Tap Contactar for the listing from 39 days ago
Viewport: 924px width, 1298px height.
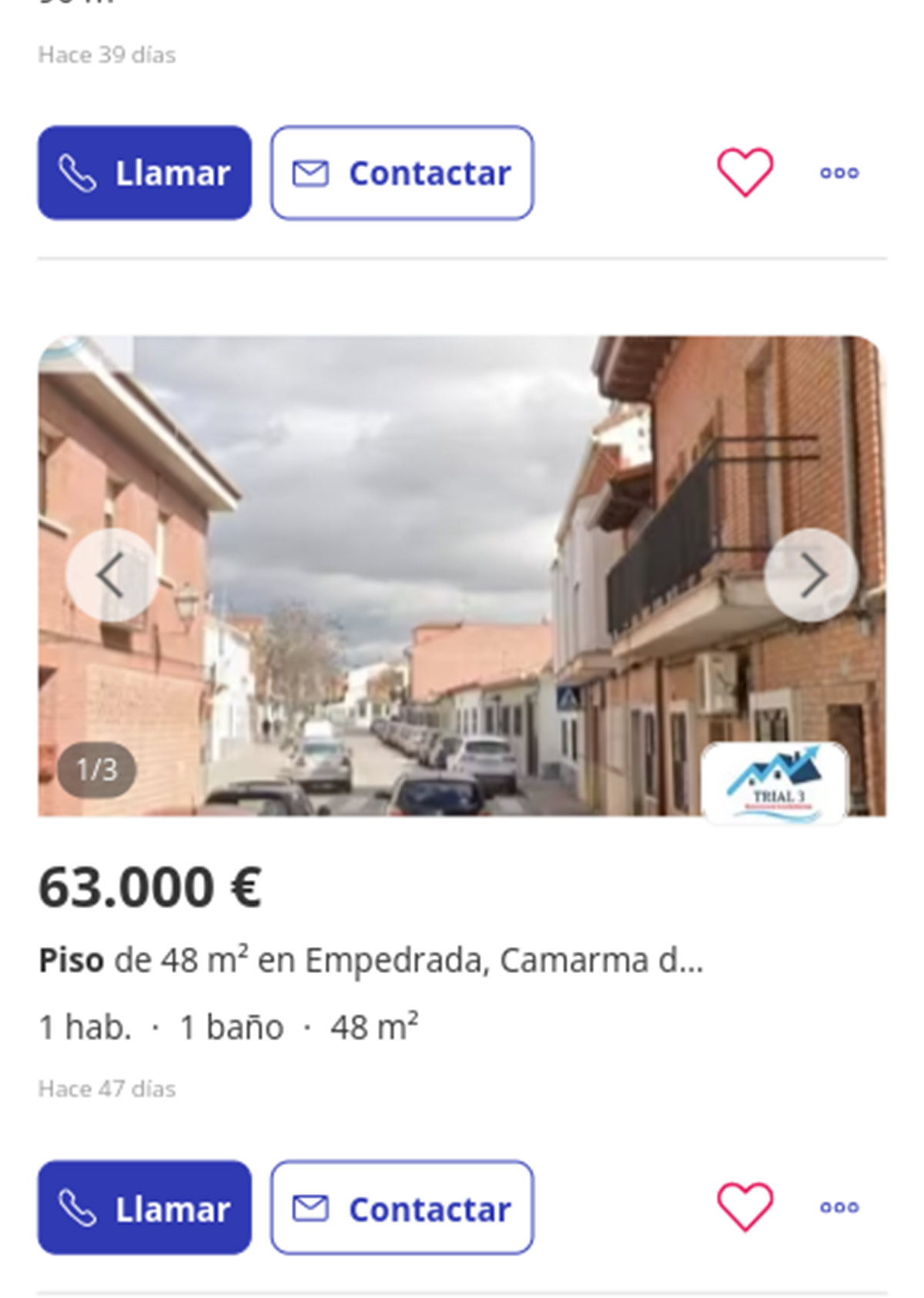pyautogui.click(x=401, y=173)
